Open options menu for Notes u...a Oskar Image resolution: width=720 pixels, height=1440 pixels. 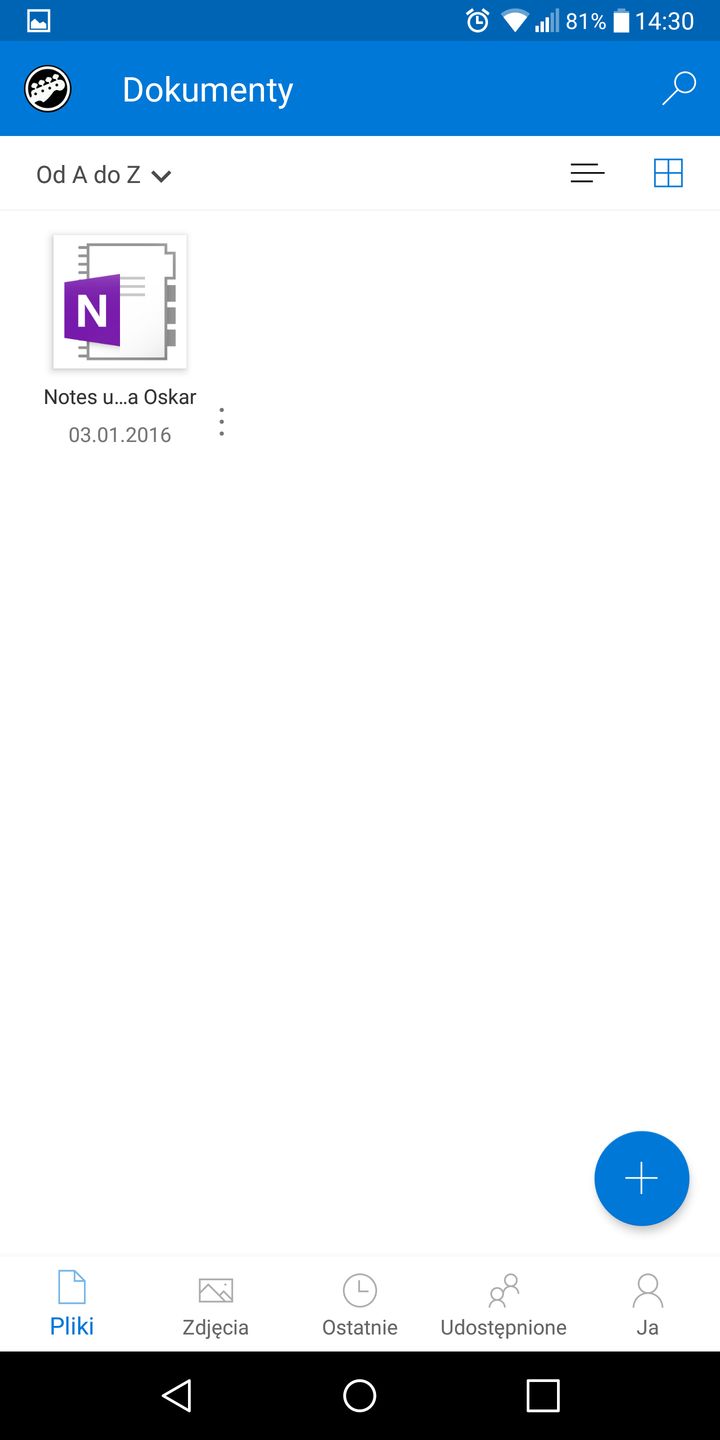coord(221,422)
